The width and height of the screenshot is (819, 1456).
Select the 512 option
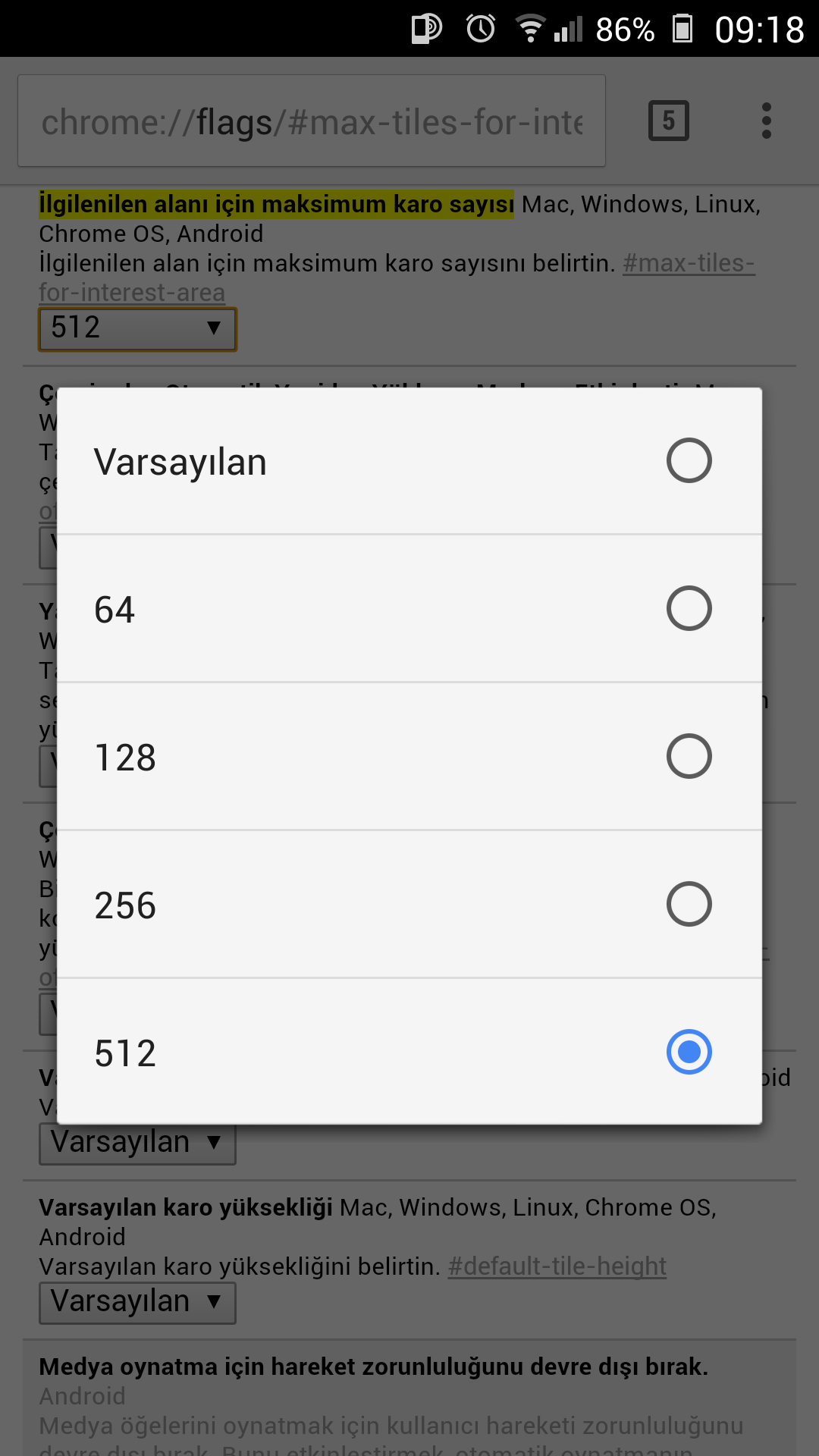point(409,1053)
